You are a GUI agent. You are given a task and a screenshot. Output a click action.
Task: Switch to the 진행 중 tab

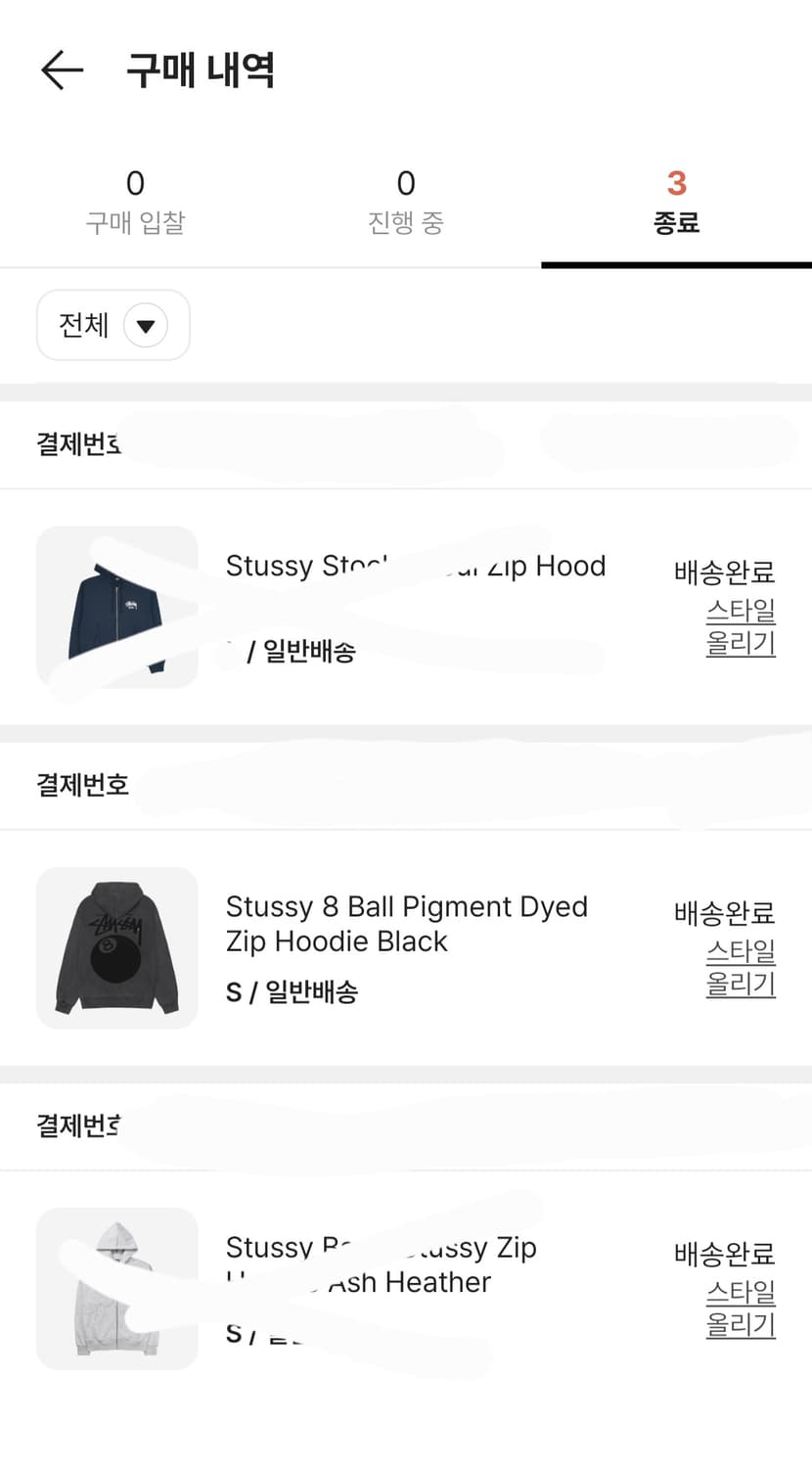[x=405, y=201]
